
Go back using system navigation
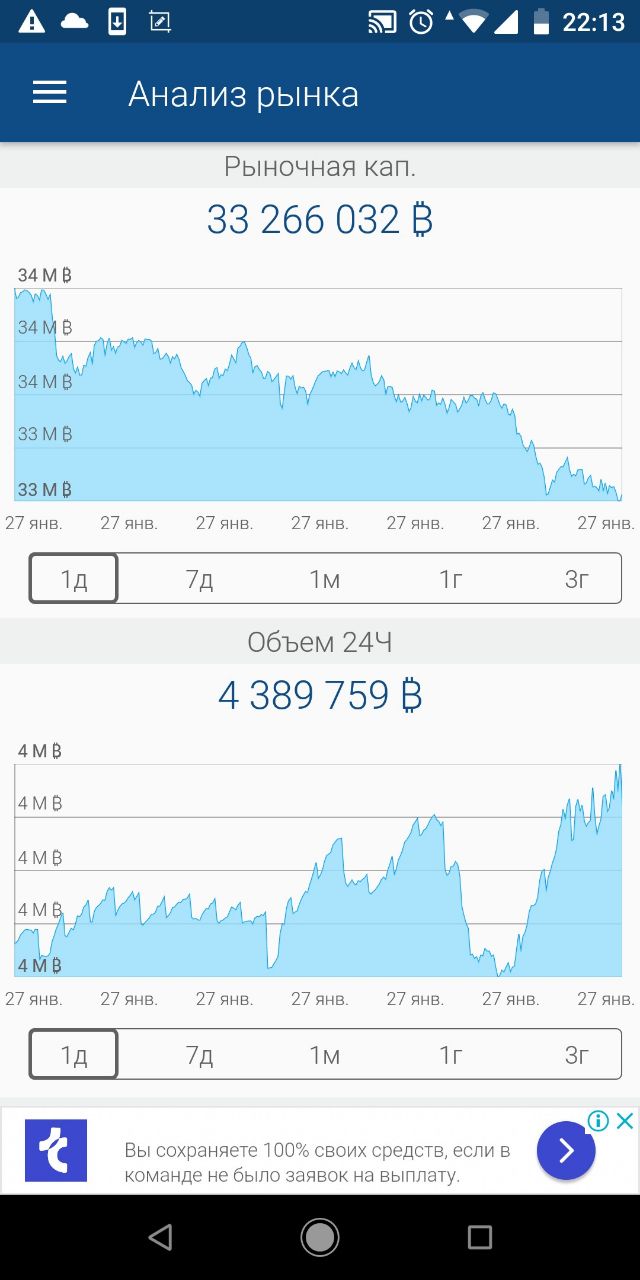pos(160,1237)
